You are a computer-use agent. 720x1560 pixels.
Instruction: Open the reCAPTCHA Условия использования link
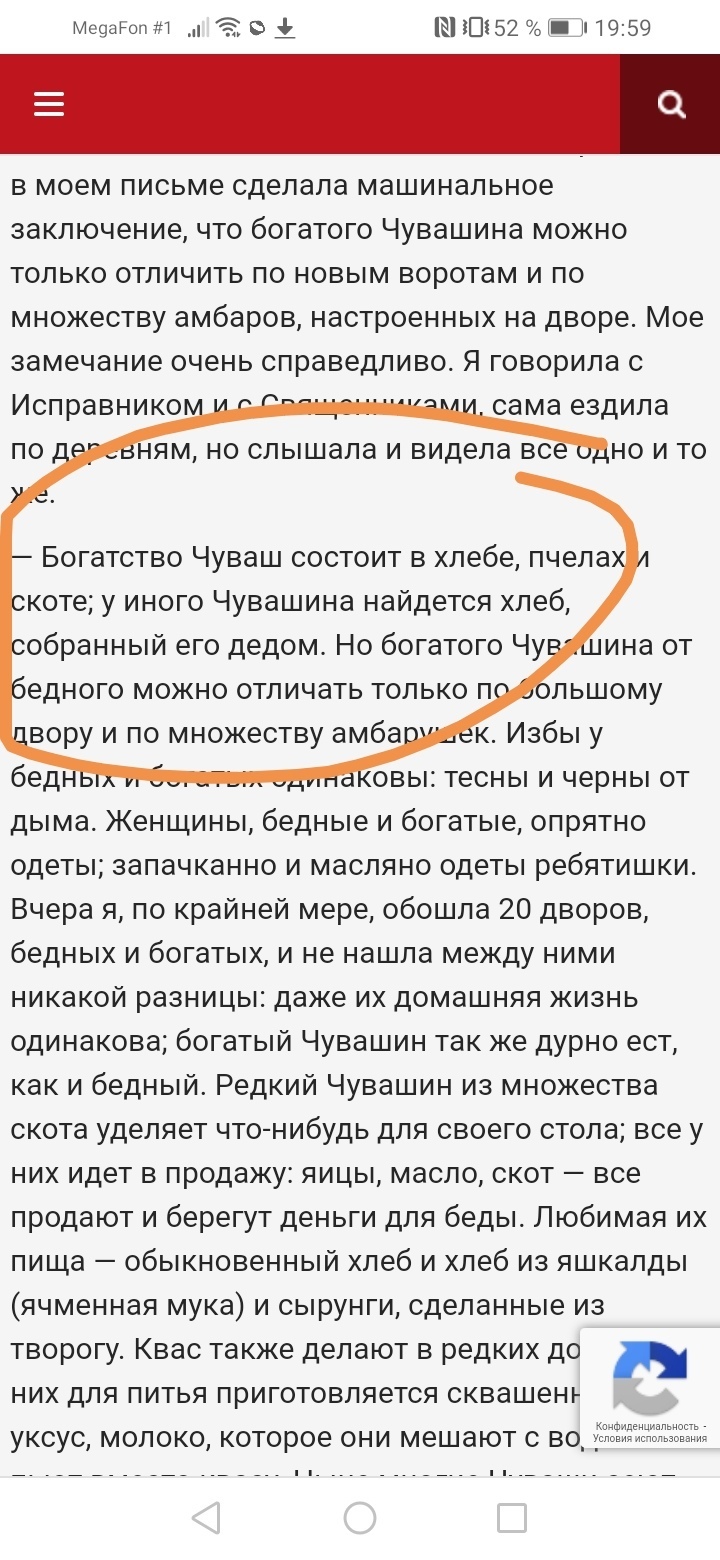pyautogui.click(x=650, y=1439)
